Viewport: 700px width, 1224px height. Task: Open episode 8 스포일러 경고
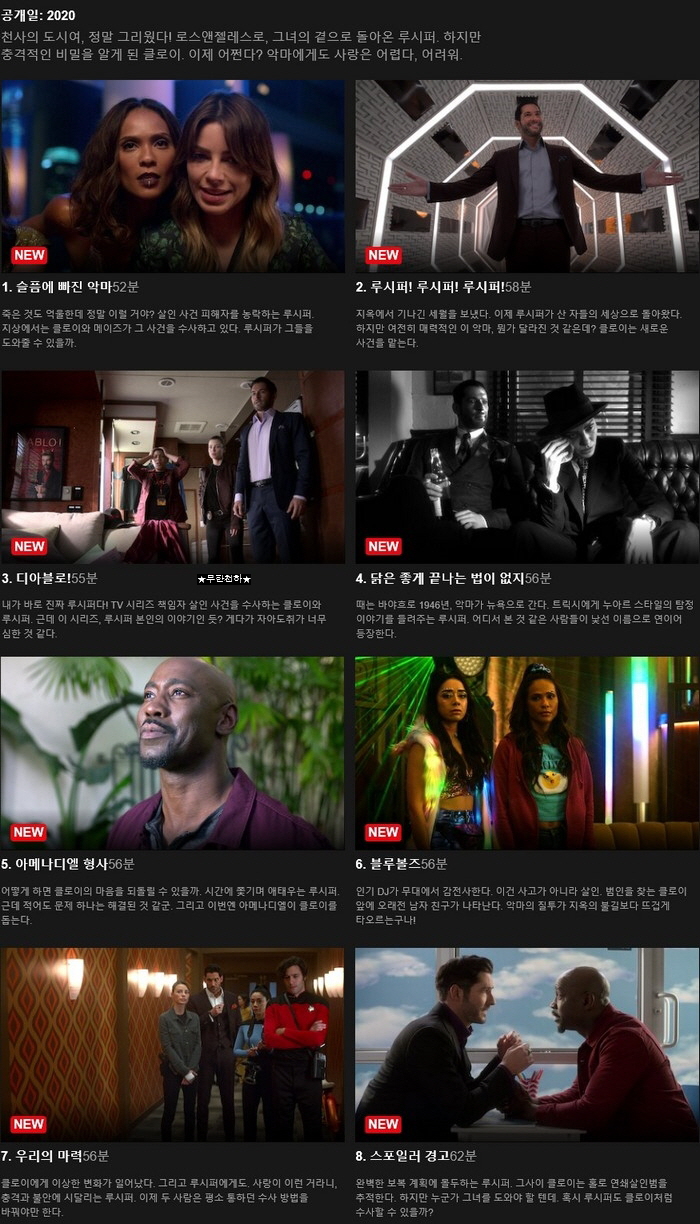pyautogui.click(x=527, y=1044)
